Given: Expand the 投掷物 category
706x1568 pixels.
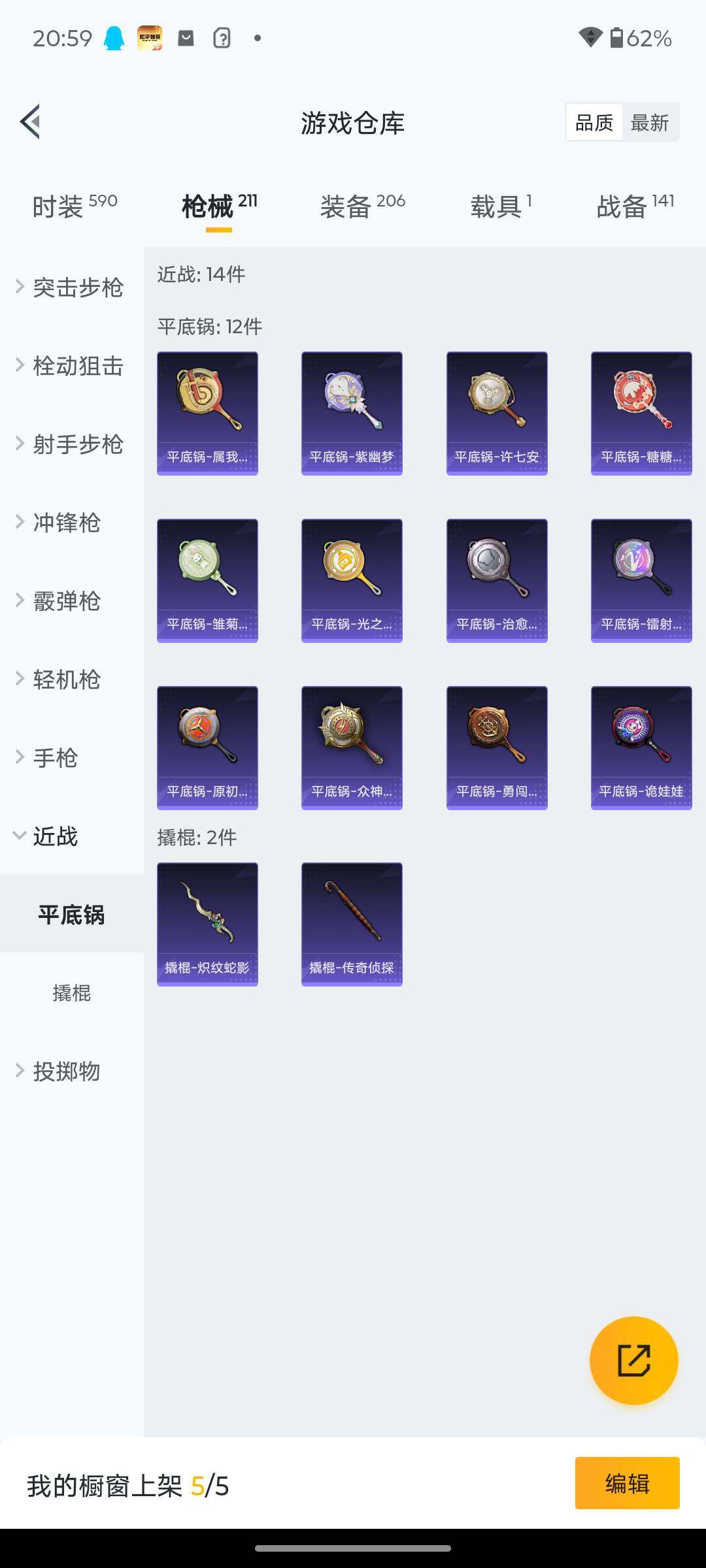Looking at the screenshot, I should (65, 1071).
